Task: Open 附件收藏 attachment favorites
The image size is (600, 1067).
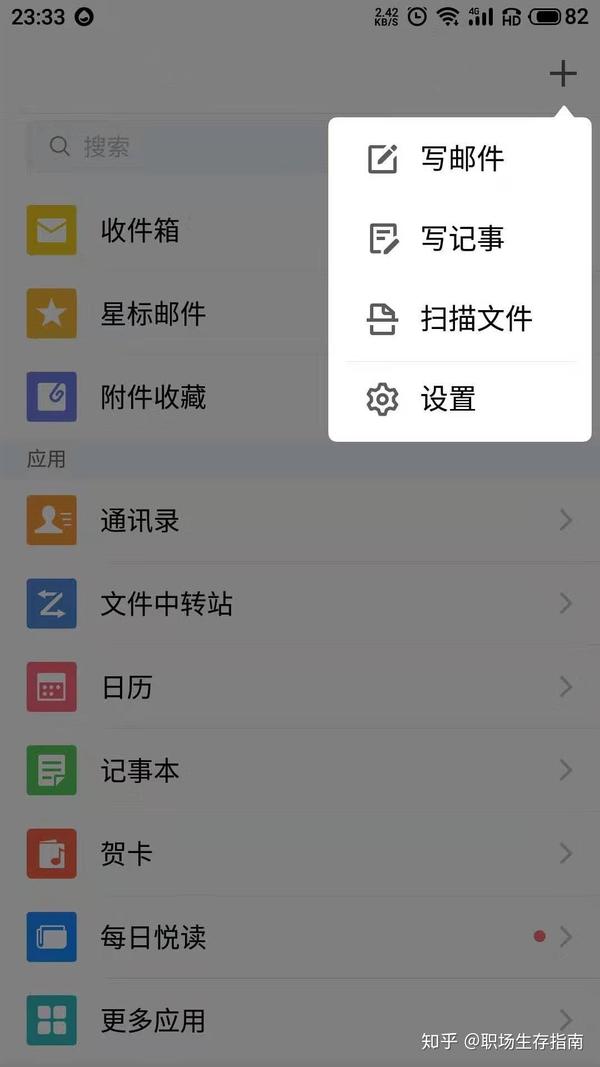Action: [152, 397]
